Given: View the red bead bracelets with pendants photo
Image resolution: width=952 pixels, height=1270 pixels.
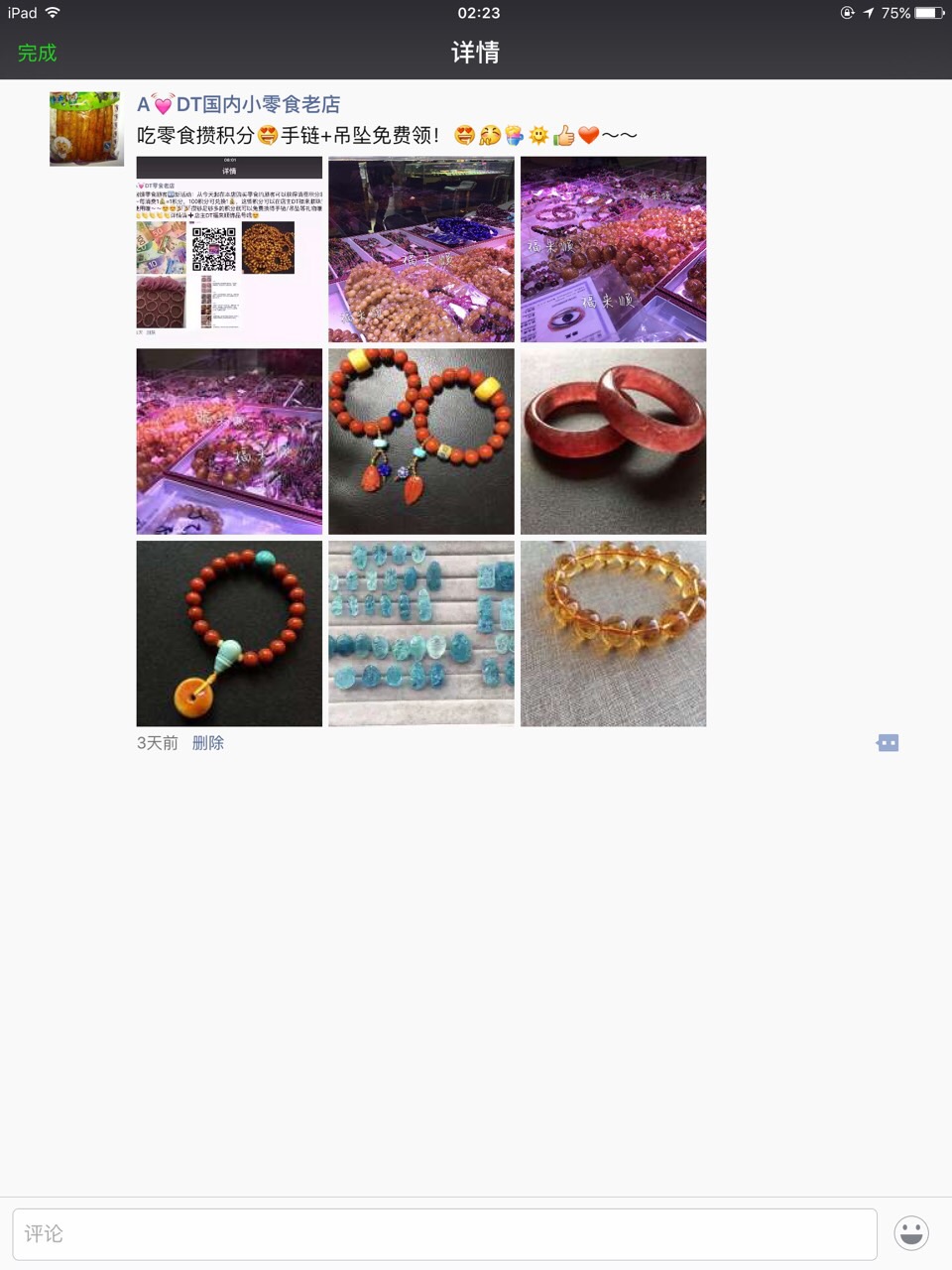Looking at the screenshot, I should pos(421,442).
